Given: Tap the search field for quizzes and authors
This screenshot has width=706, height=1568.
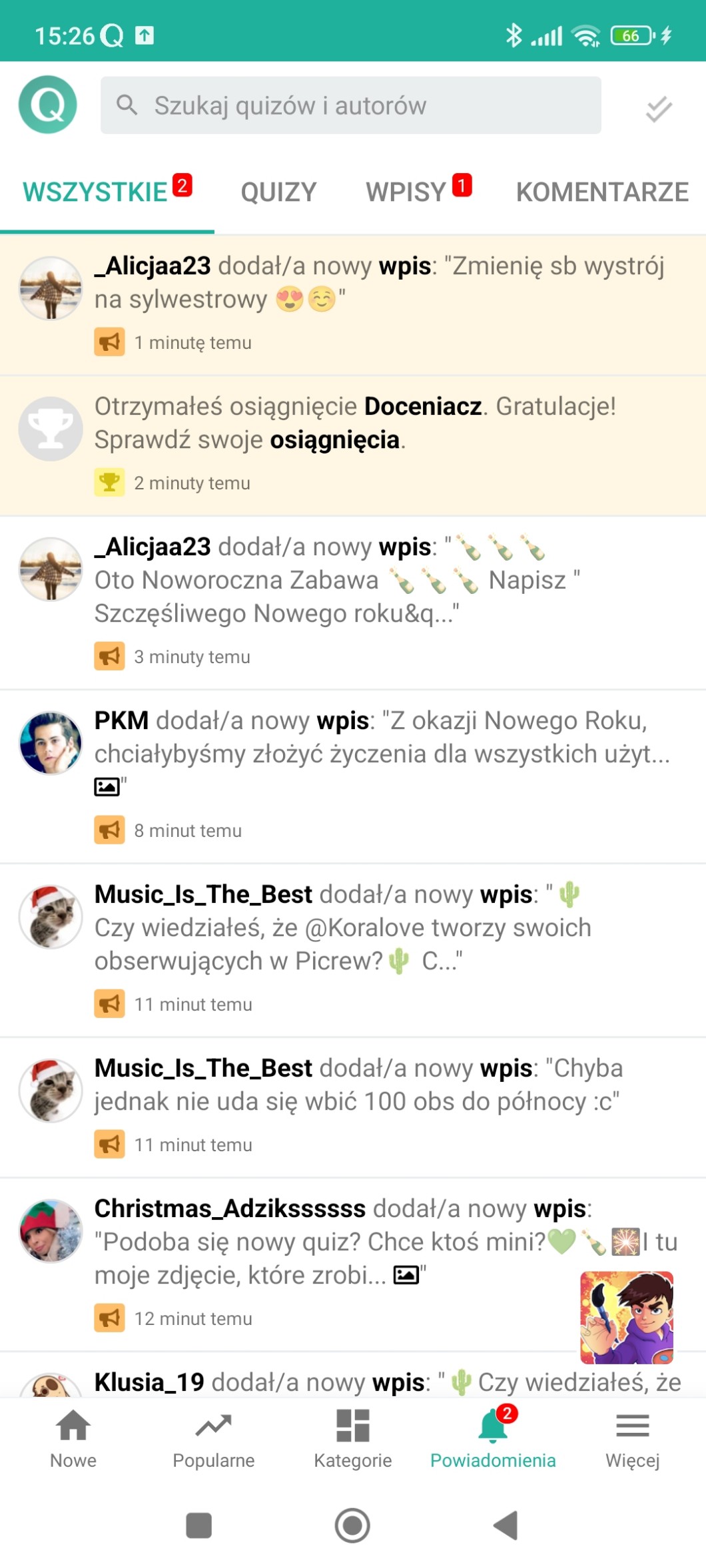Looking at the screenshot, I should 350,105.
